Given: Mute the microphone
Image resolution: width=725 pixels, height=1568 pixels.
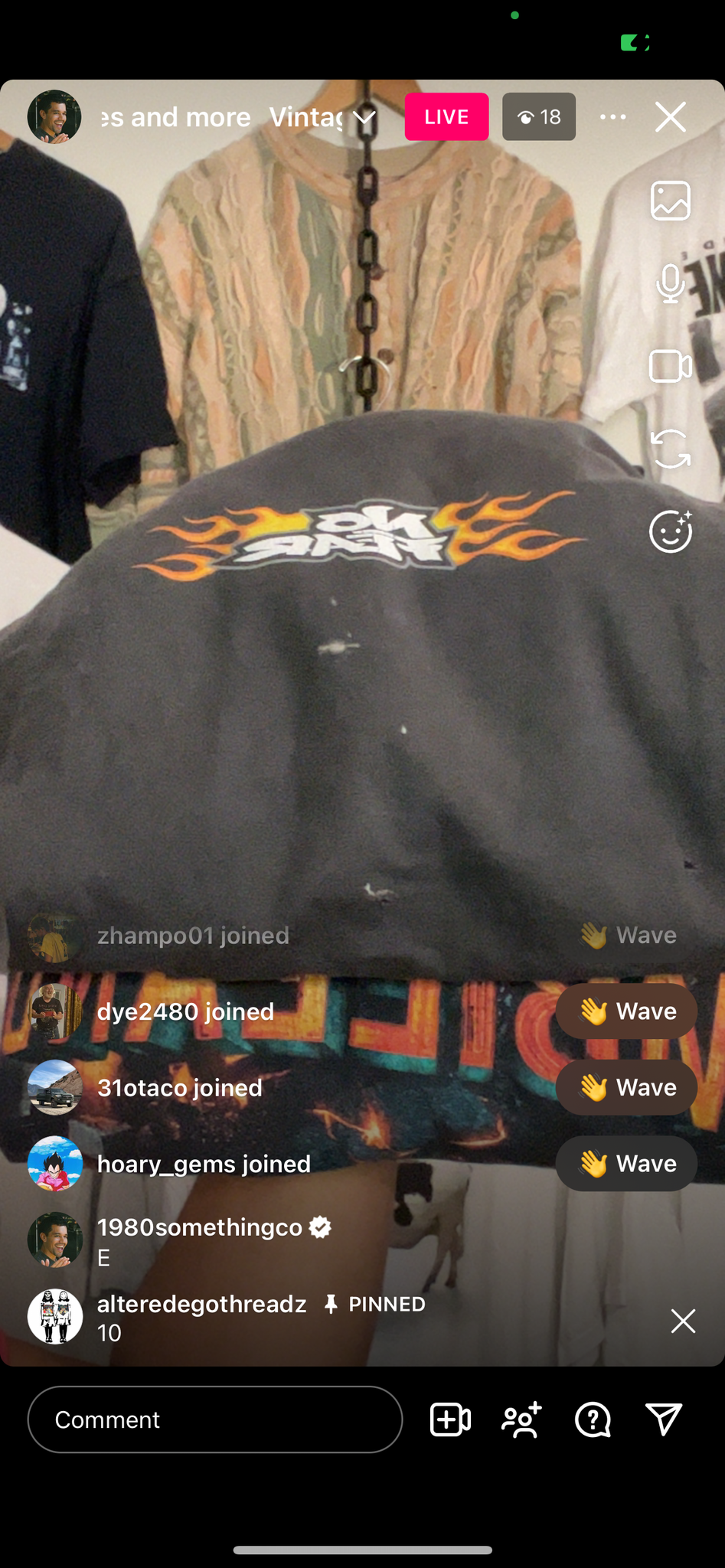Looking at the screenshot, I should point(671,283).
